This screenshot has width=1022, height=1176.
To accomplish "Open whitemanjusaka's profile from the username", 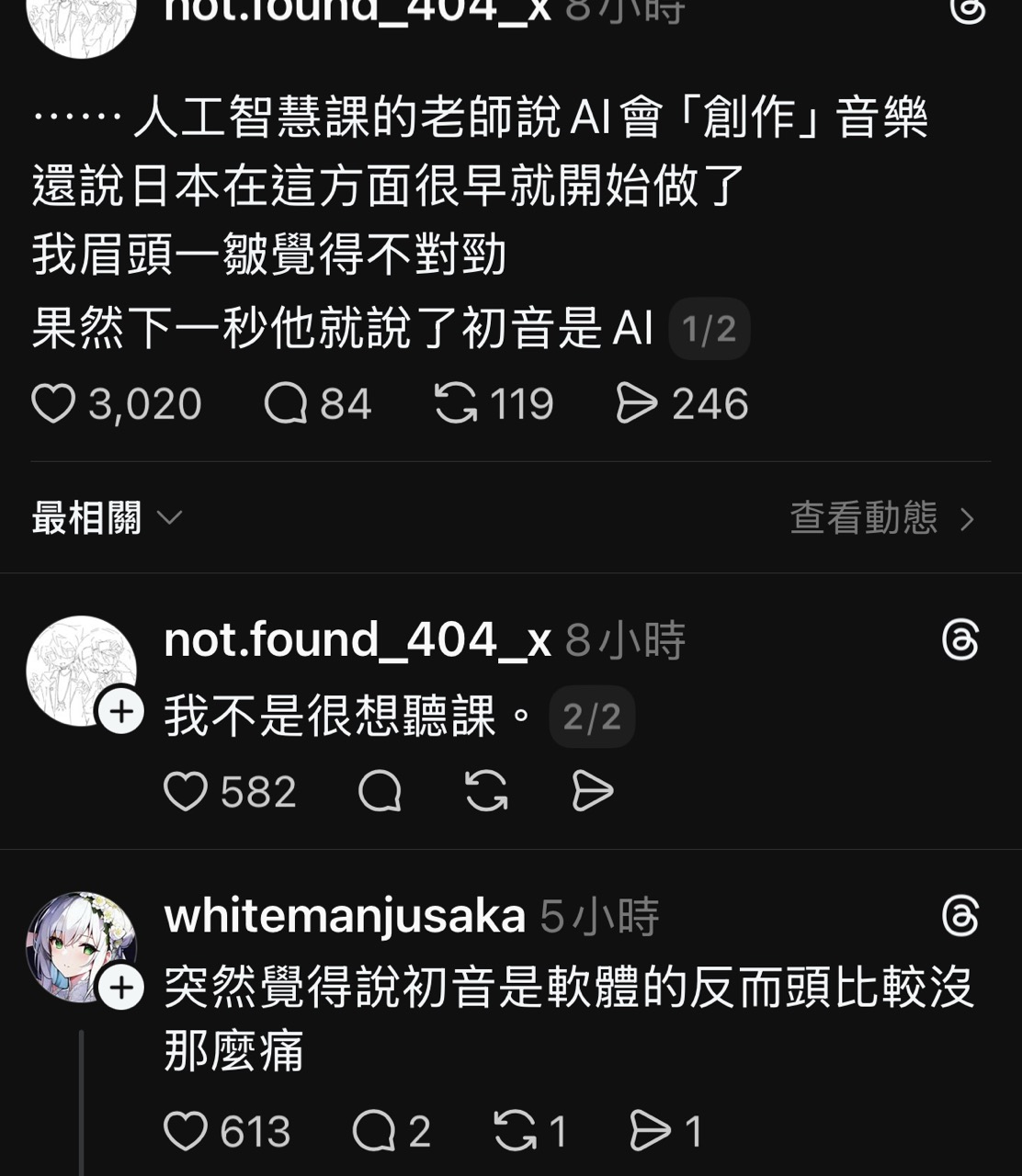I will point(345,916).
